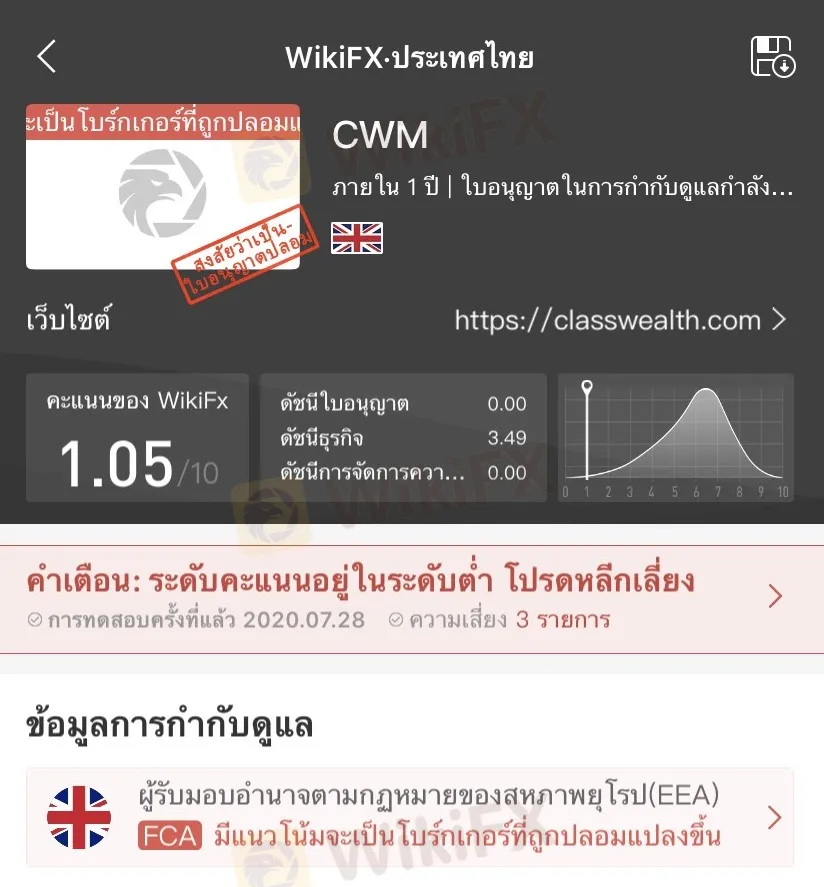View the WikiFx score 1.05 card
Viewport: 824px width, 887px height.
click(137, 438)
